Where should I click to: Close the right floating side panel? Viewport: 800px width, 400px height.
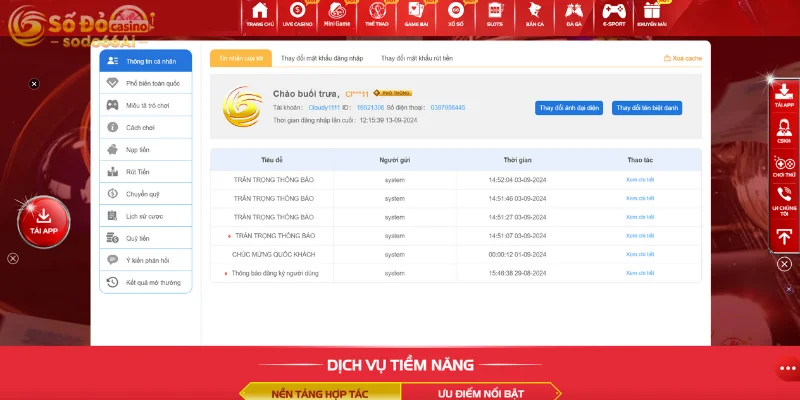pos(783,262)
